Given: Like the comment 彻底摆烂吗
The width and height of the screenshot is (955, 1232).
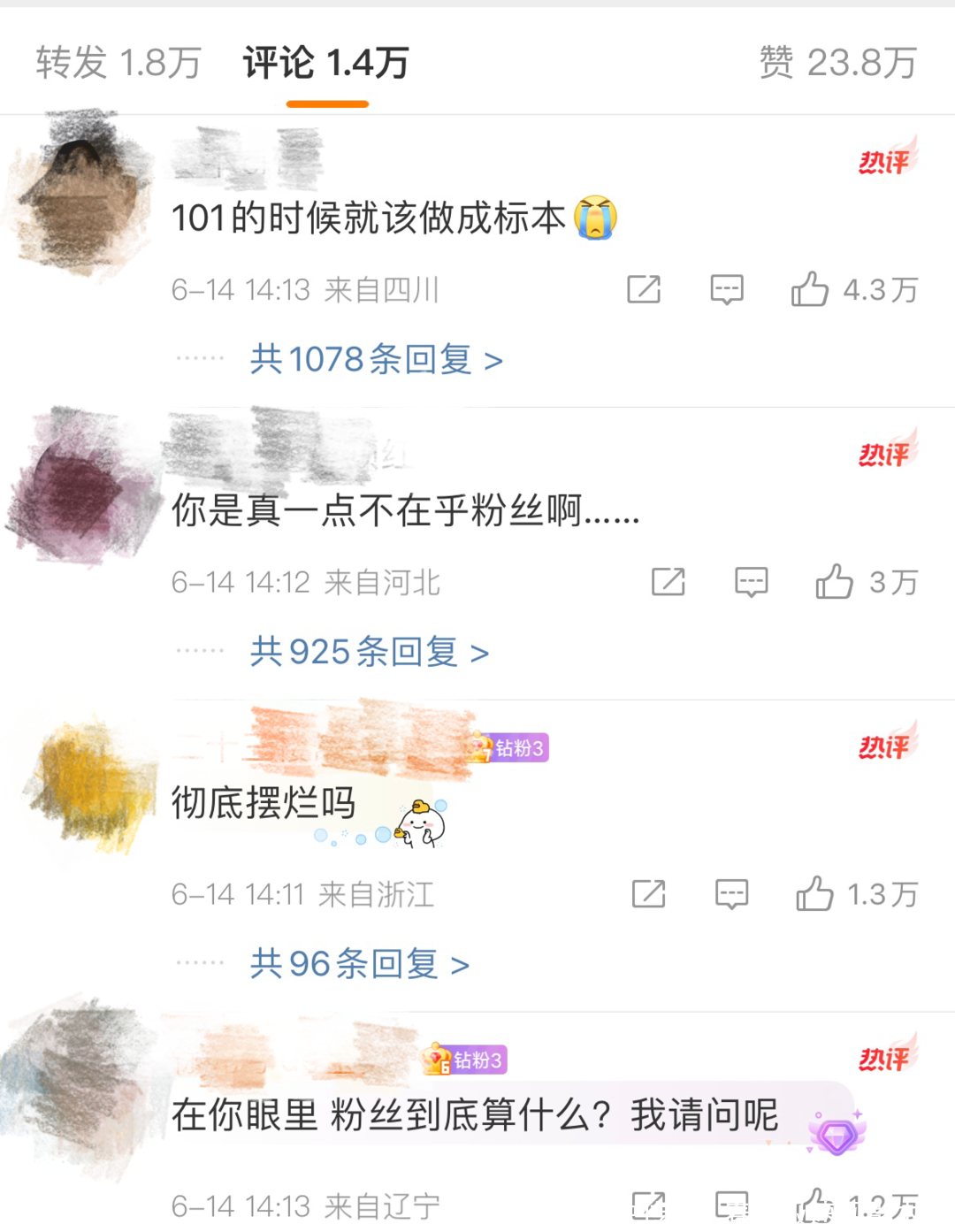Looking at the screenshot, I should 814,894.
